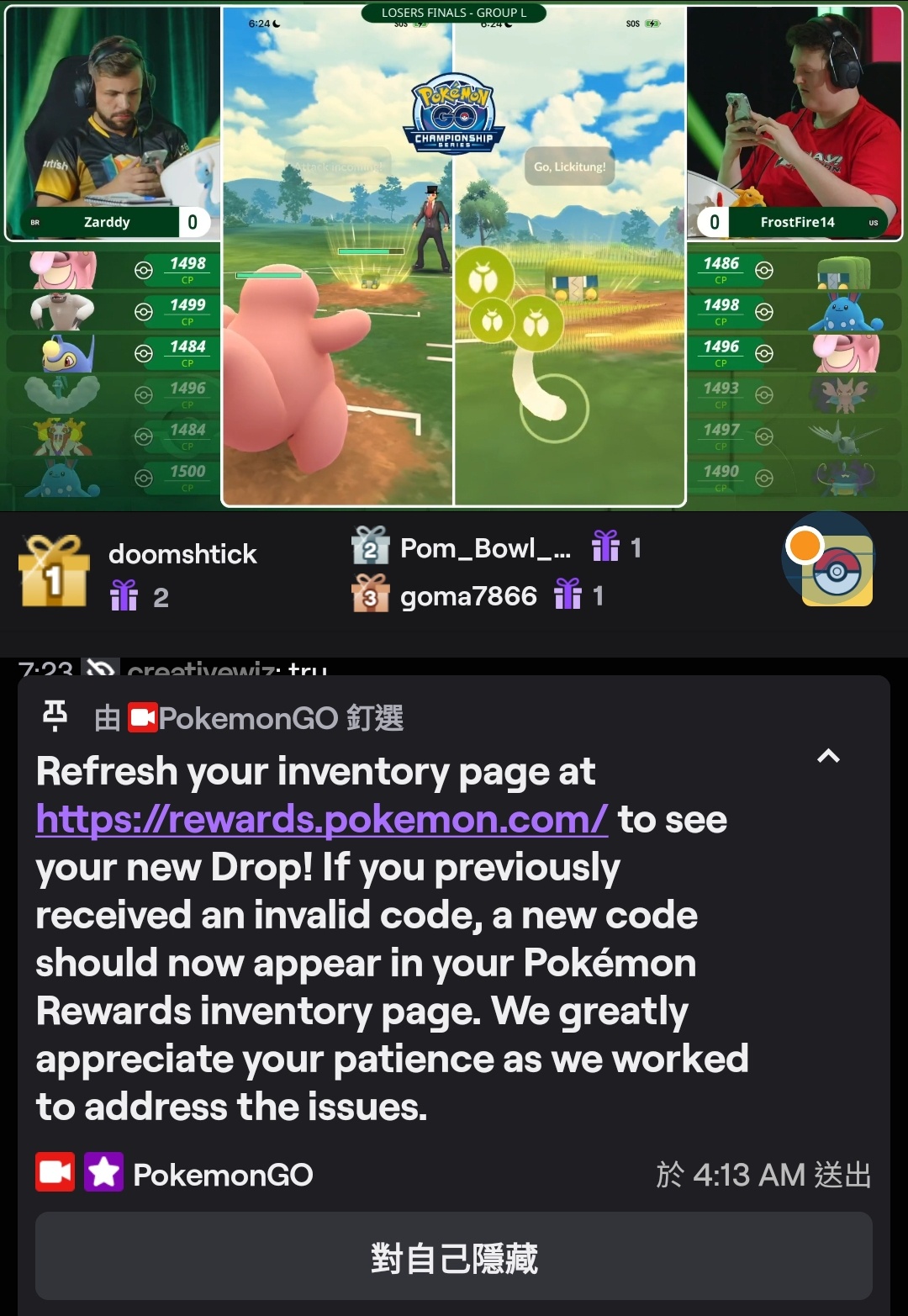This screenshot has height=1316, width=908.
Task: Collapse the pinned message
Action: tap(828, 756)
